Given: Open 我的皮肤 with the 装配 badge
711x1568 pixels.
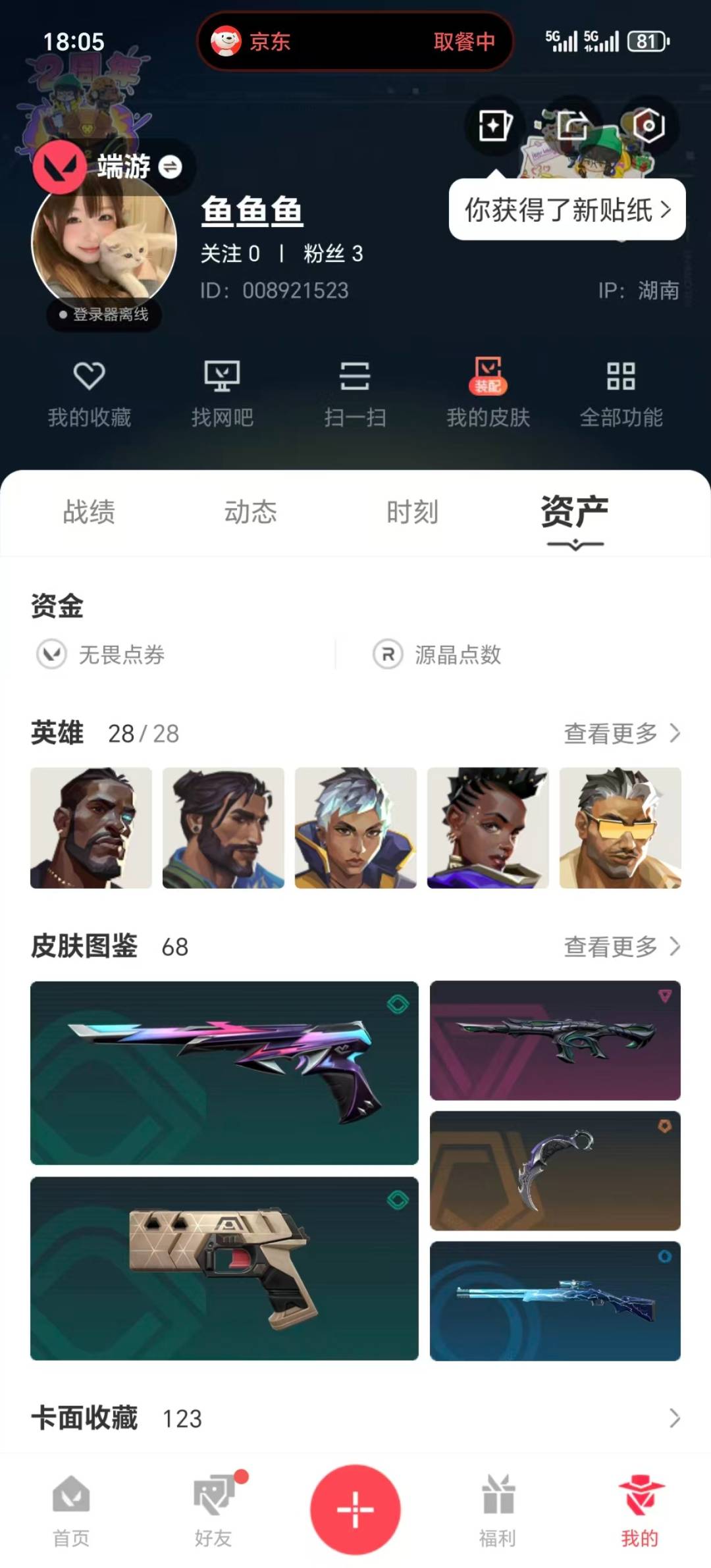Looking at the screenshot, I should [487, 393].
